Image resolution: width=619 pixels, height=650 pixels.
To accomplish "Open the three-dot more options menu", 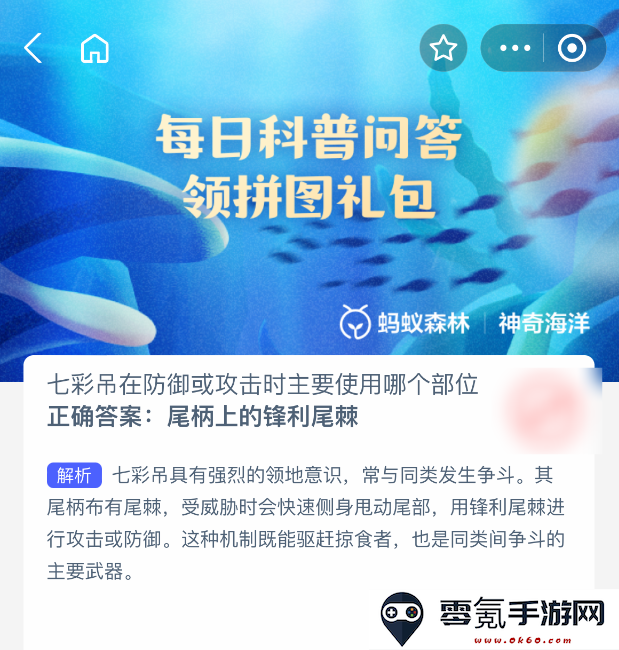I will click(x=514, y=48).
